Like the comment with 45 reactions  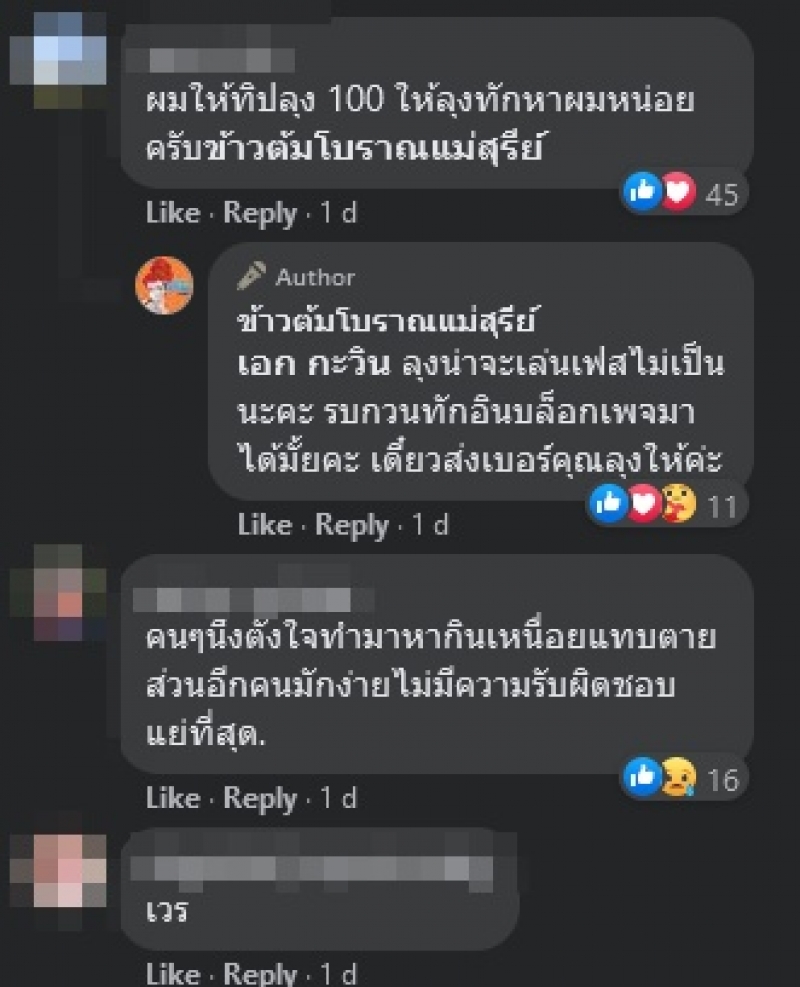[172, 213]
